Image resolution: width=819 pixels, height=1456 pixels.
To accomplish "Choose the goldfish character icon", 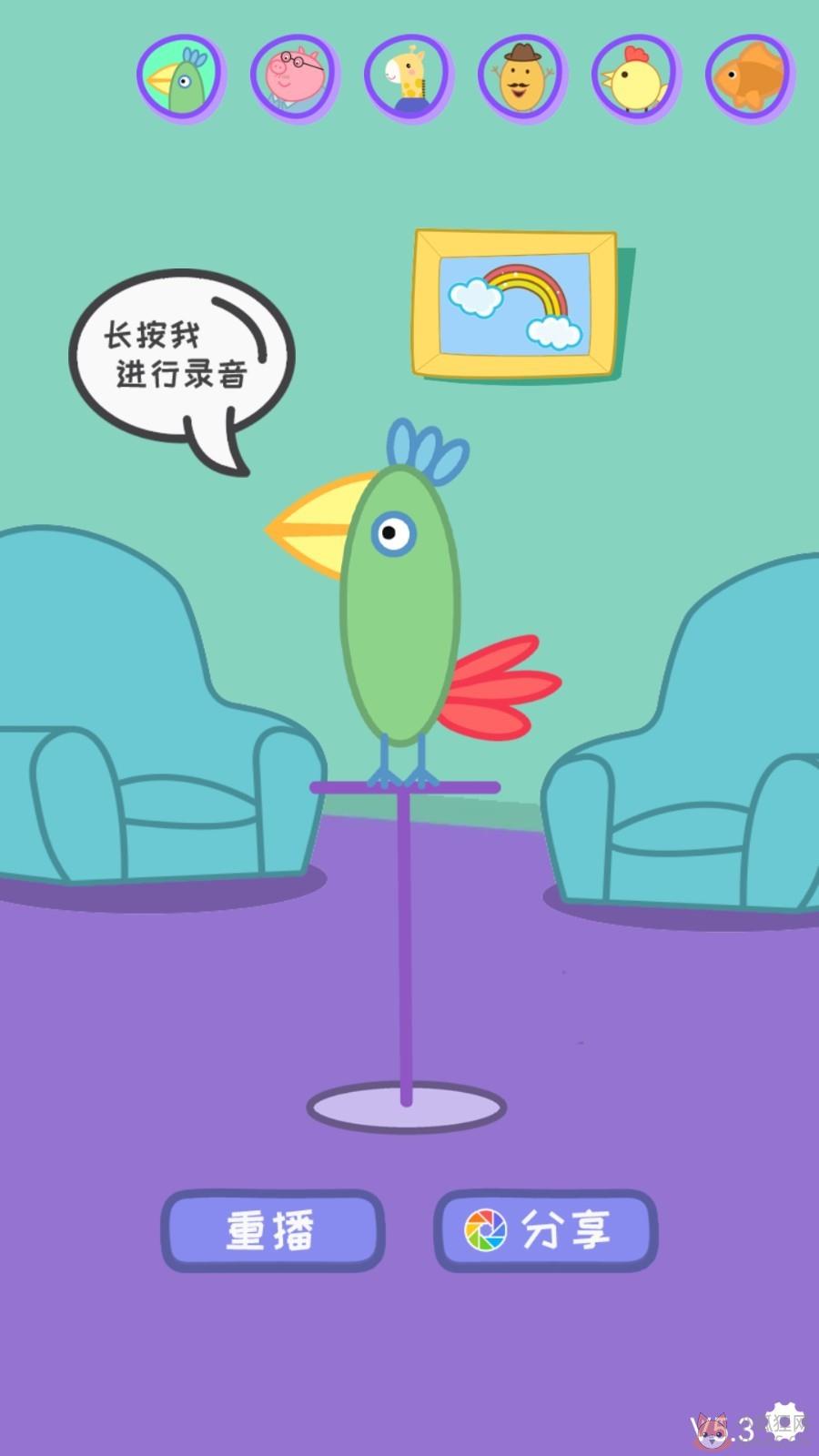I will click(750, 78).
